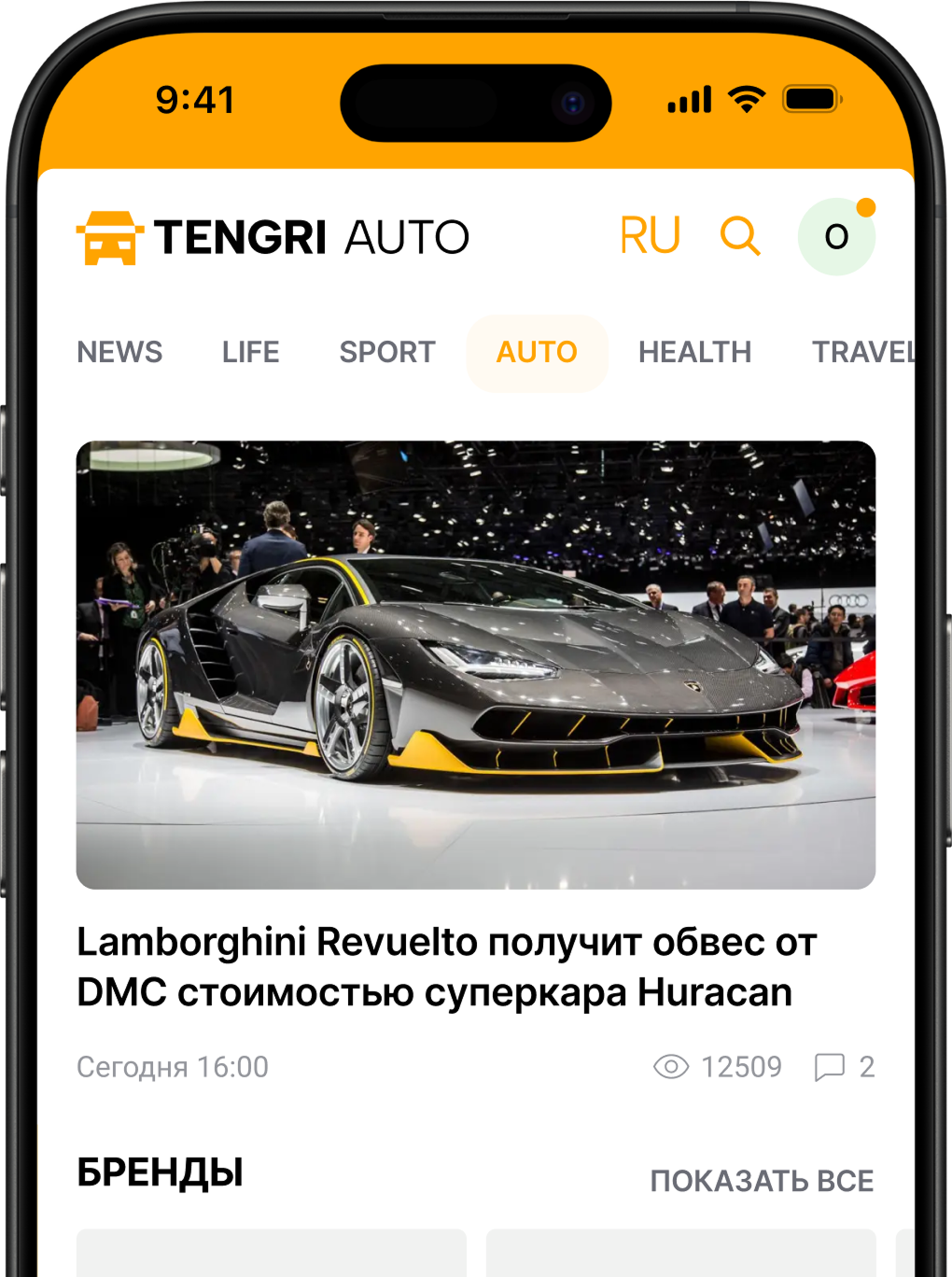952x1277 pixels.
Task: Switch language using the RU selector
Action: 651,235
